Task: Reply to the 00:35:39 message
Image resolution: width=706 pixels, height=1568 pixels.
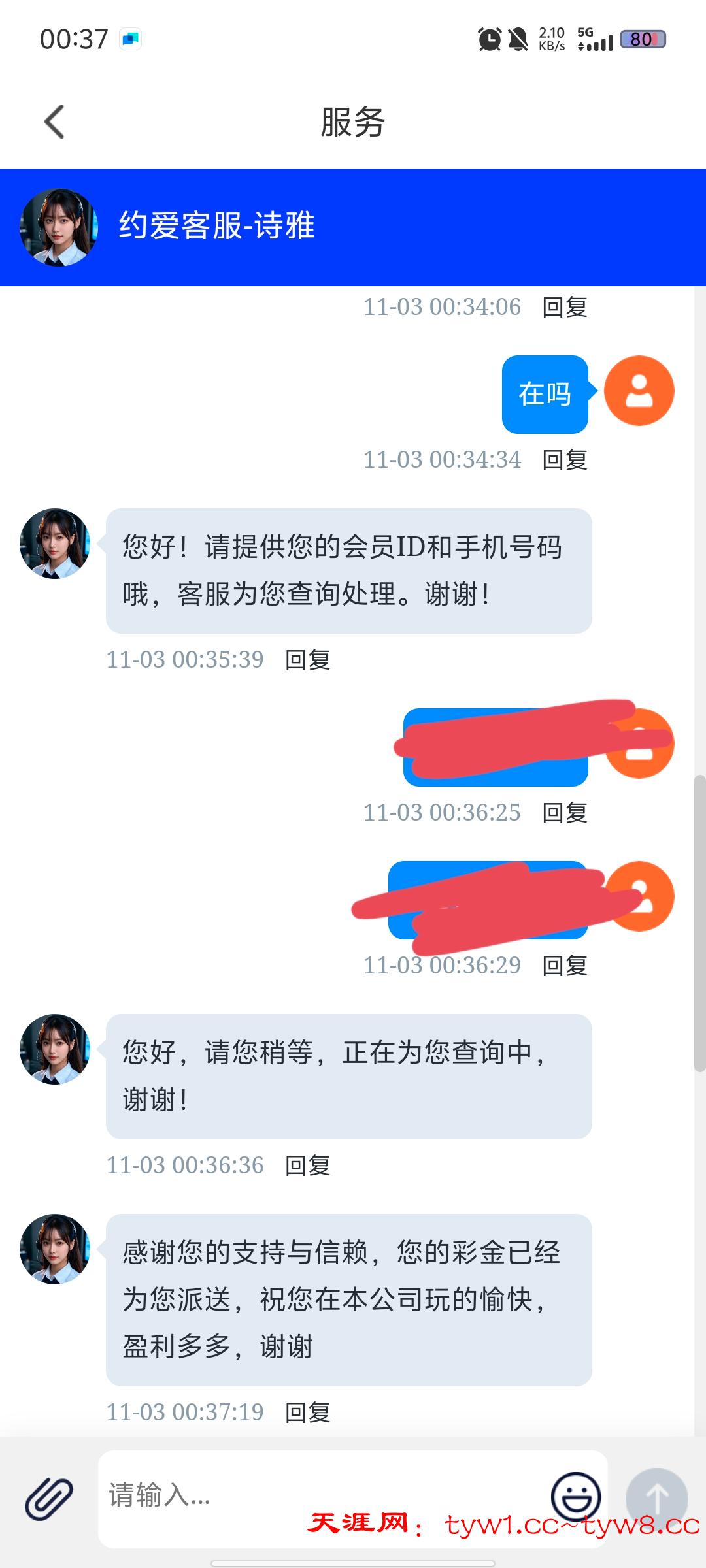Action: coord(307,660)
